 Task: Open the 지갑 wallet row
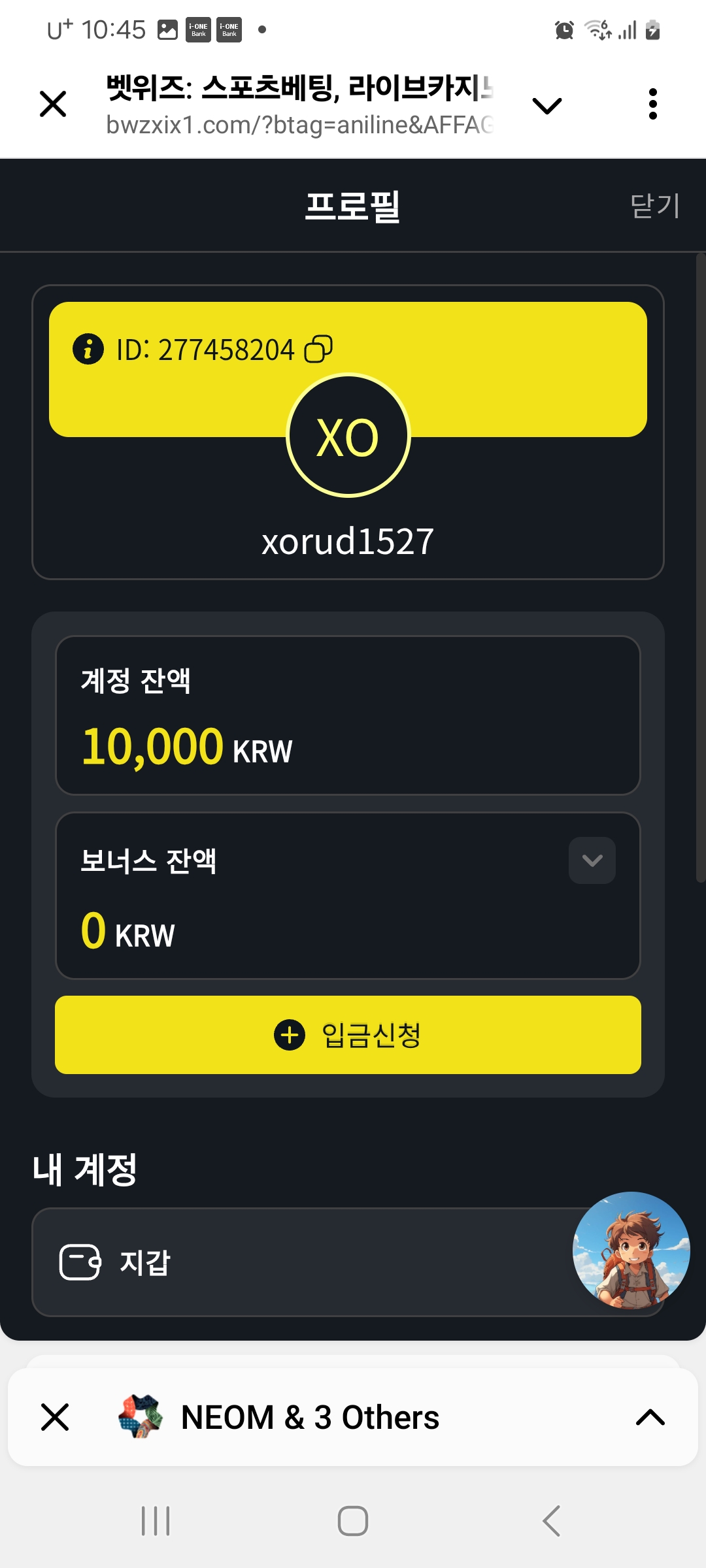pyautogui.click(x=301, y=1262)
